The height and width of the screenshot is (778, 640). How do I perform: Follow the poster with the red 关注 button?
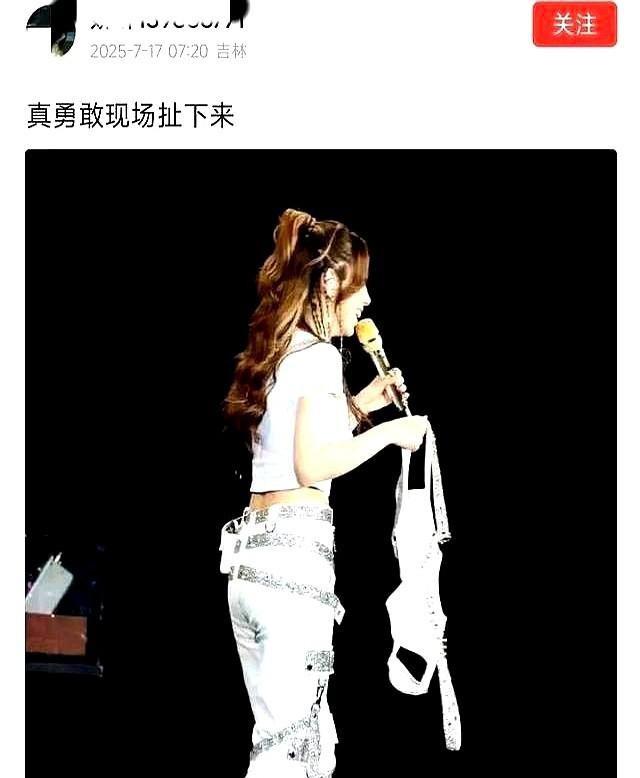(574, 24)
